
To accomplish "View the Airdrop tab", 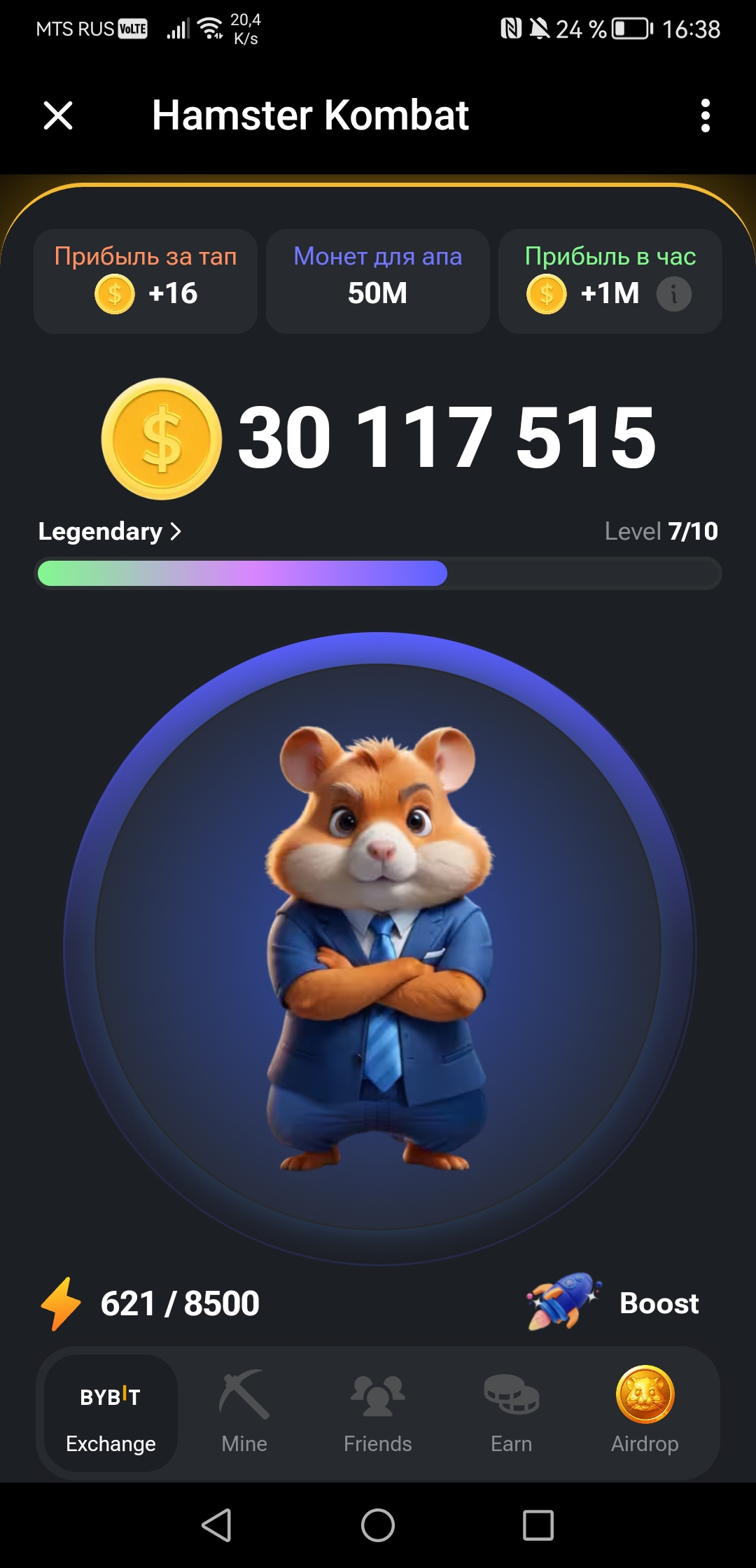I will point(645,1413).
